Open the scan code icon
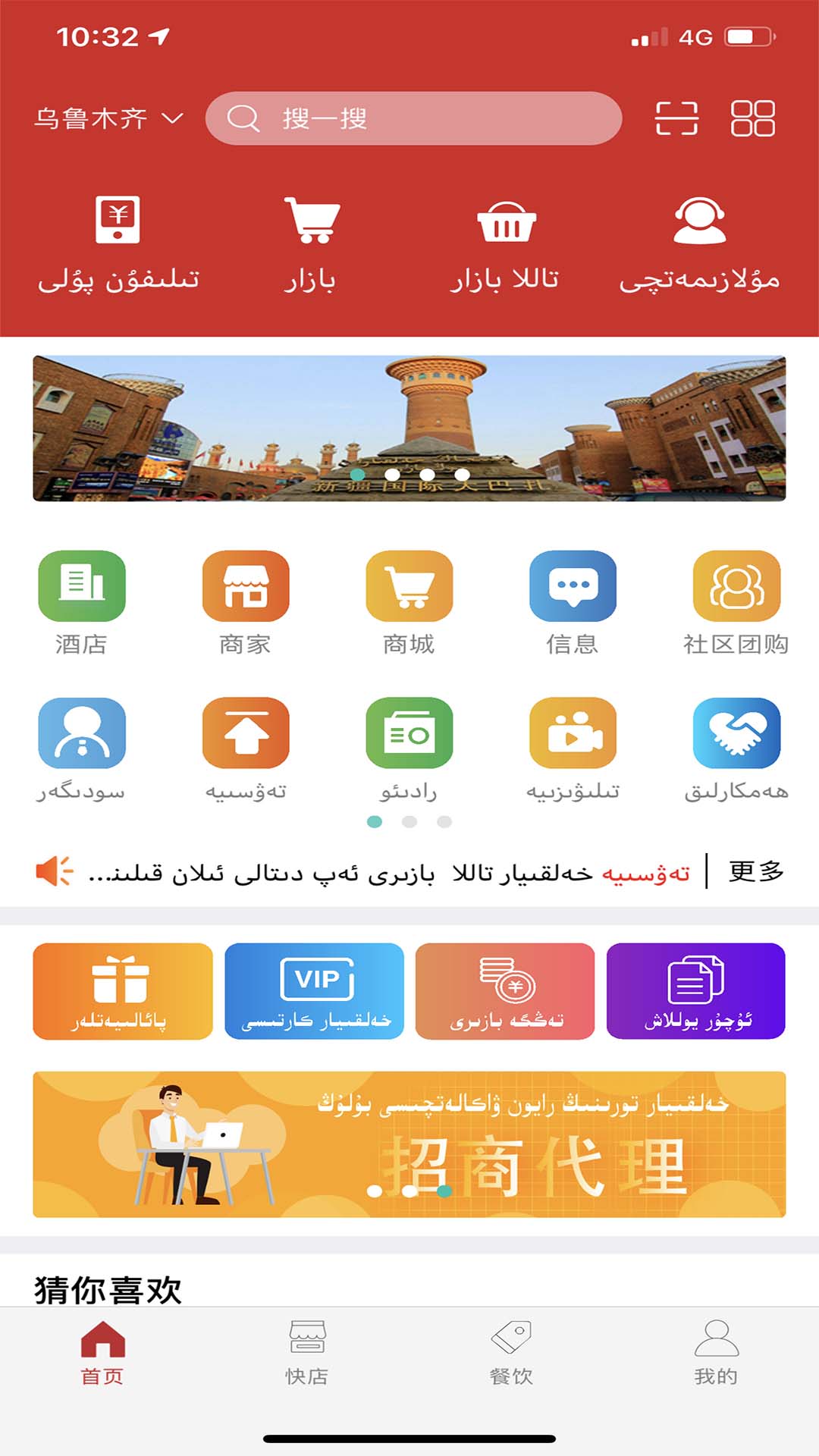The image size is (819, 1456). 676,119
